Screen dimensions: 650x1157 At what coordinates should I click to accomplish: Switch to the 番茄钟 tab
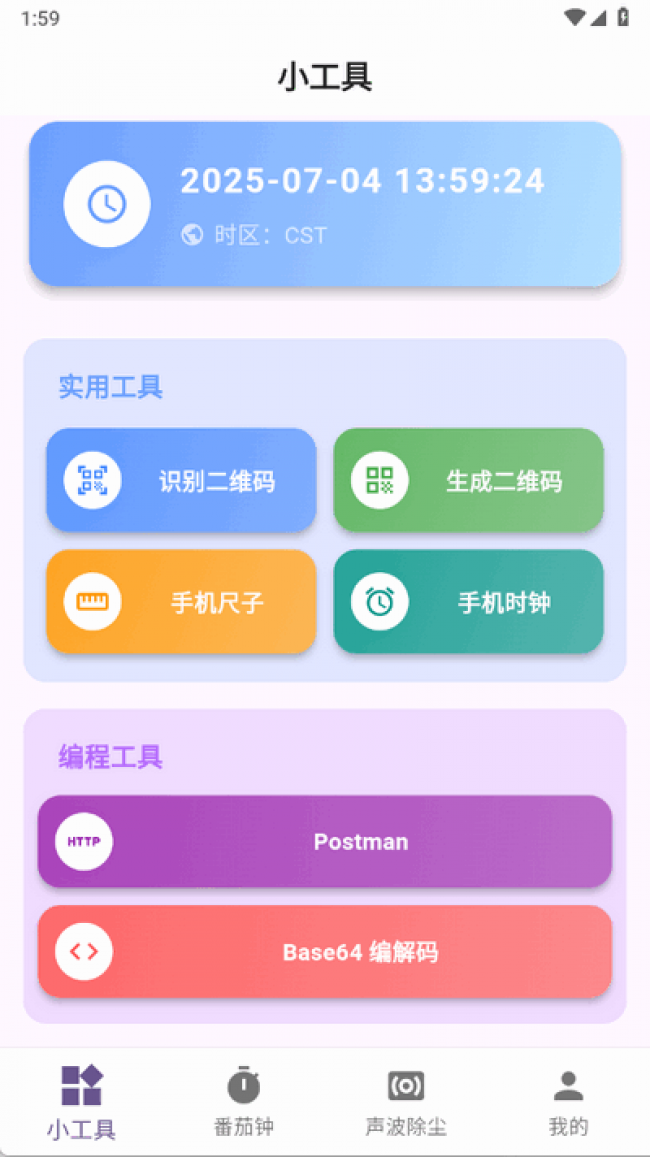243,1101
